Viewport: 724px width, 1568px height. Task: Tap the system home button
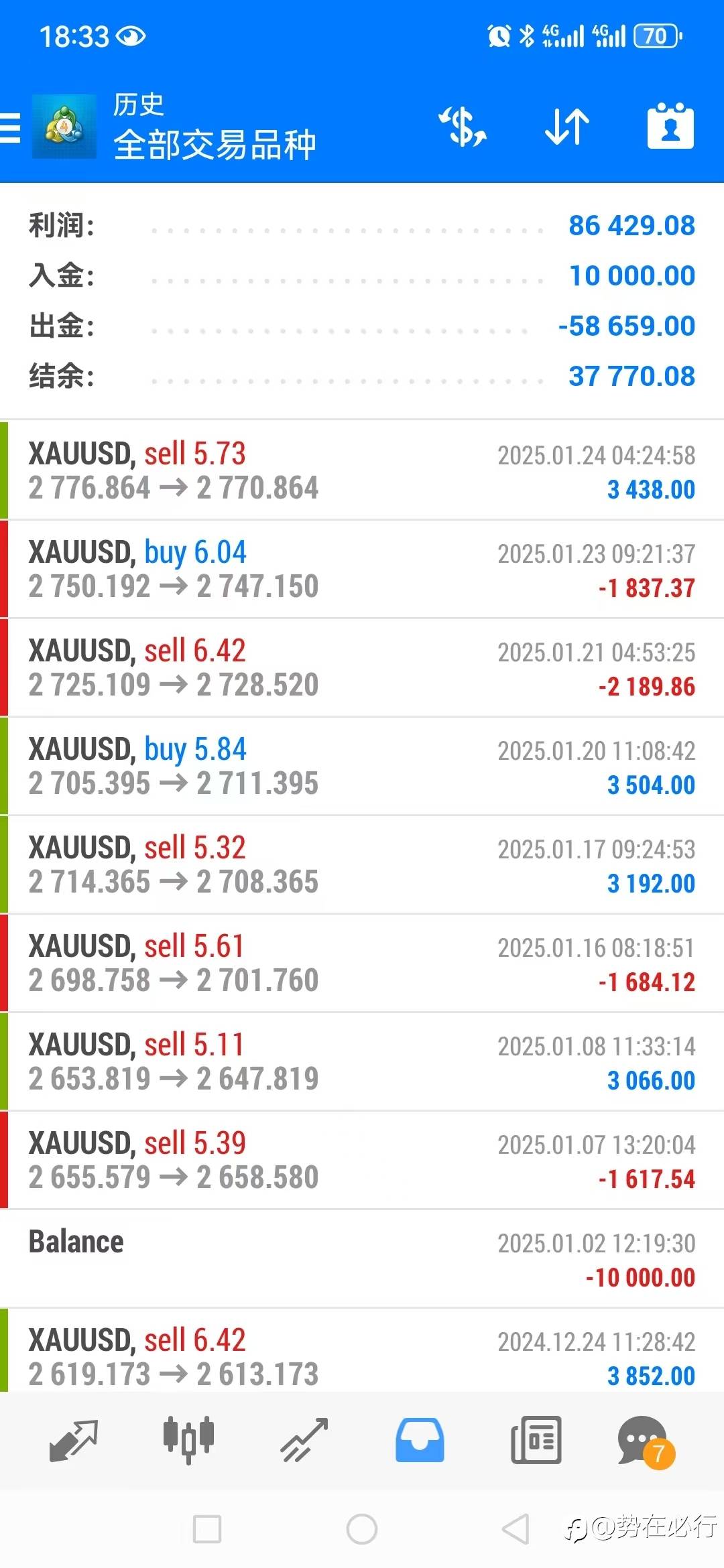(362, 1529)
